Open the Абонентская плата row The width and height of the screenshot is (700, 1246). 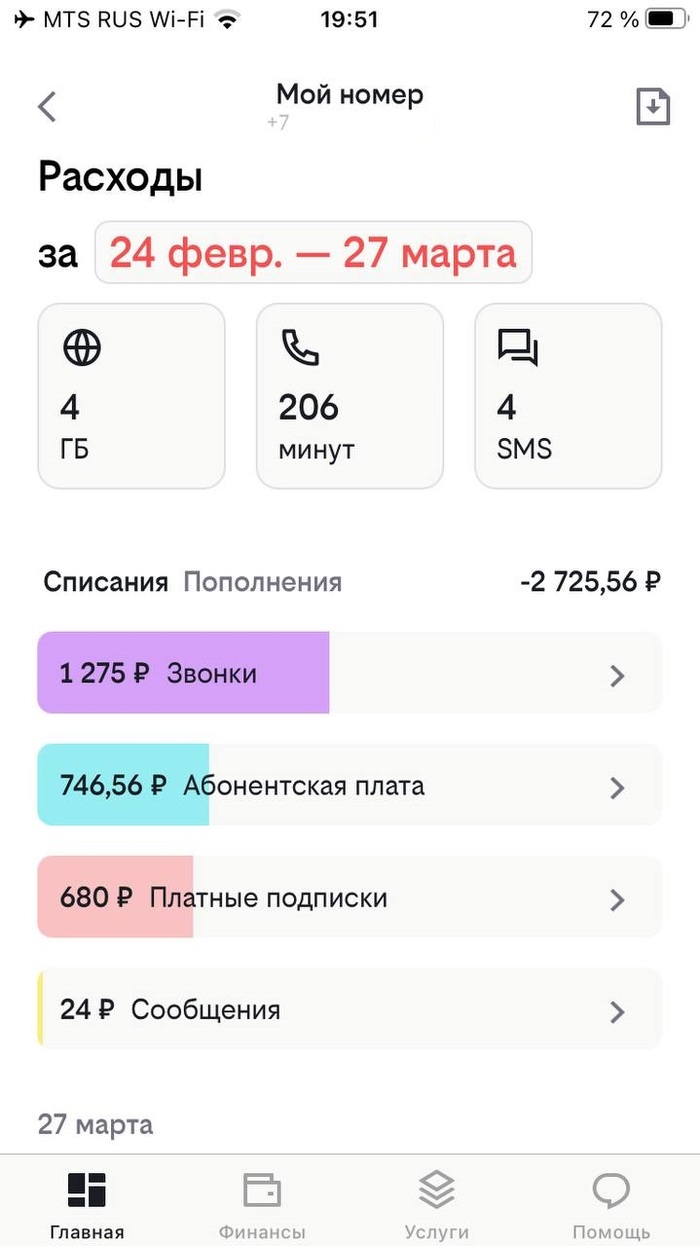pos(350,785)
